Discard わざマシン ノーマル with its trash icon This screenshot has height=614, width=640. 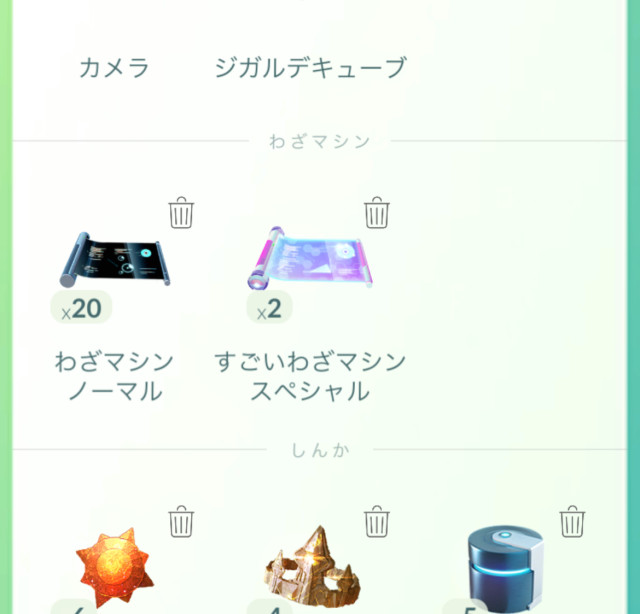(181, 213)
